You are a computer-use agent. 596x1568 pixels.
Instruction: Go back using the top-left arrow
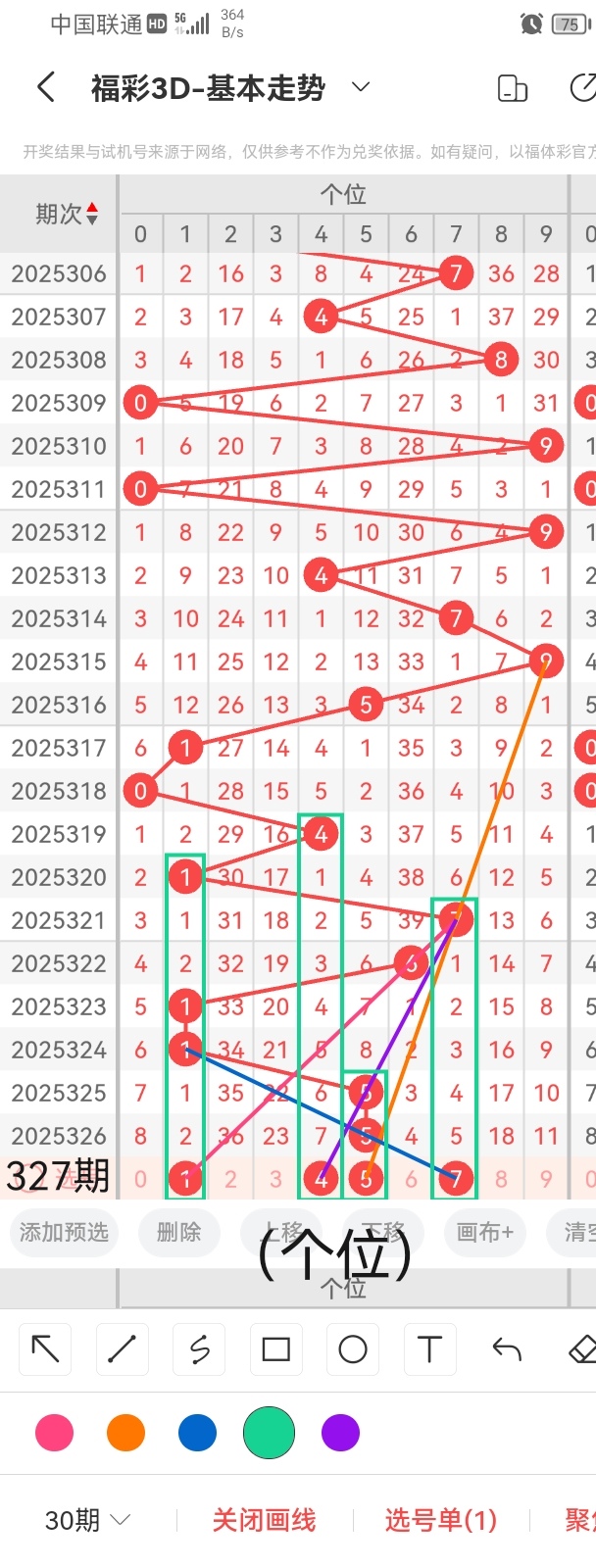(x=45, y=87)
